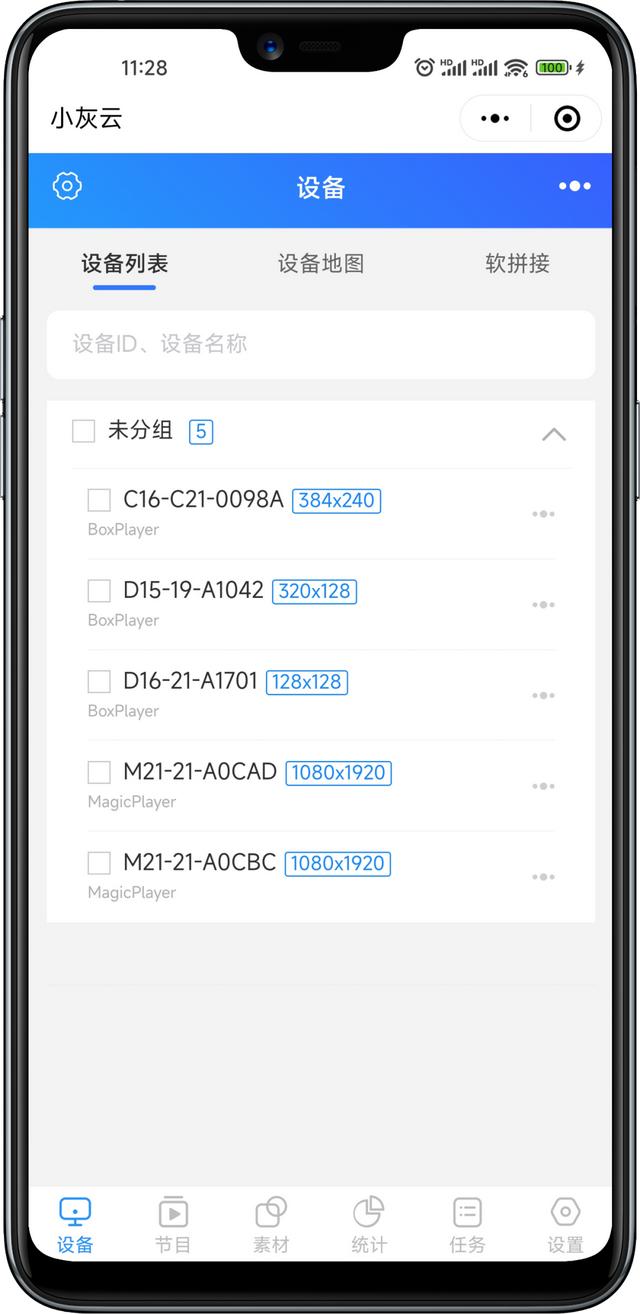Viewport: 640px width, 1314px height.
Task: Open the 任务 tab
Action: point(467,1225)
